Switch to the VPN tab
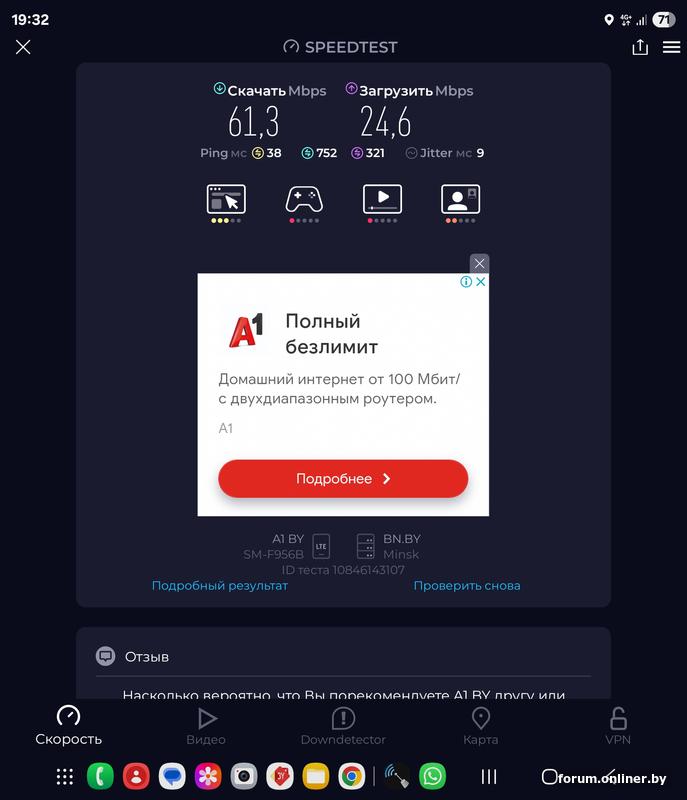Image resolution: width=687 pixels, height=800 pixels. [618, 726]
